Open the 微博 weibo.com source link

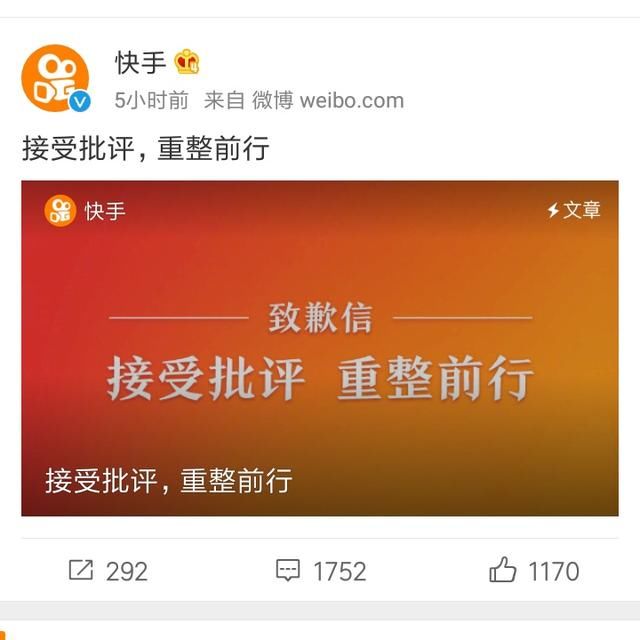327,100
